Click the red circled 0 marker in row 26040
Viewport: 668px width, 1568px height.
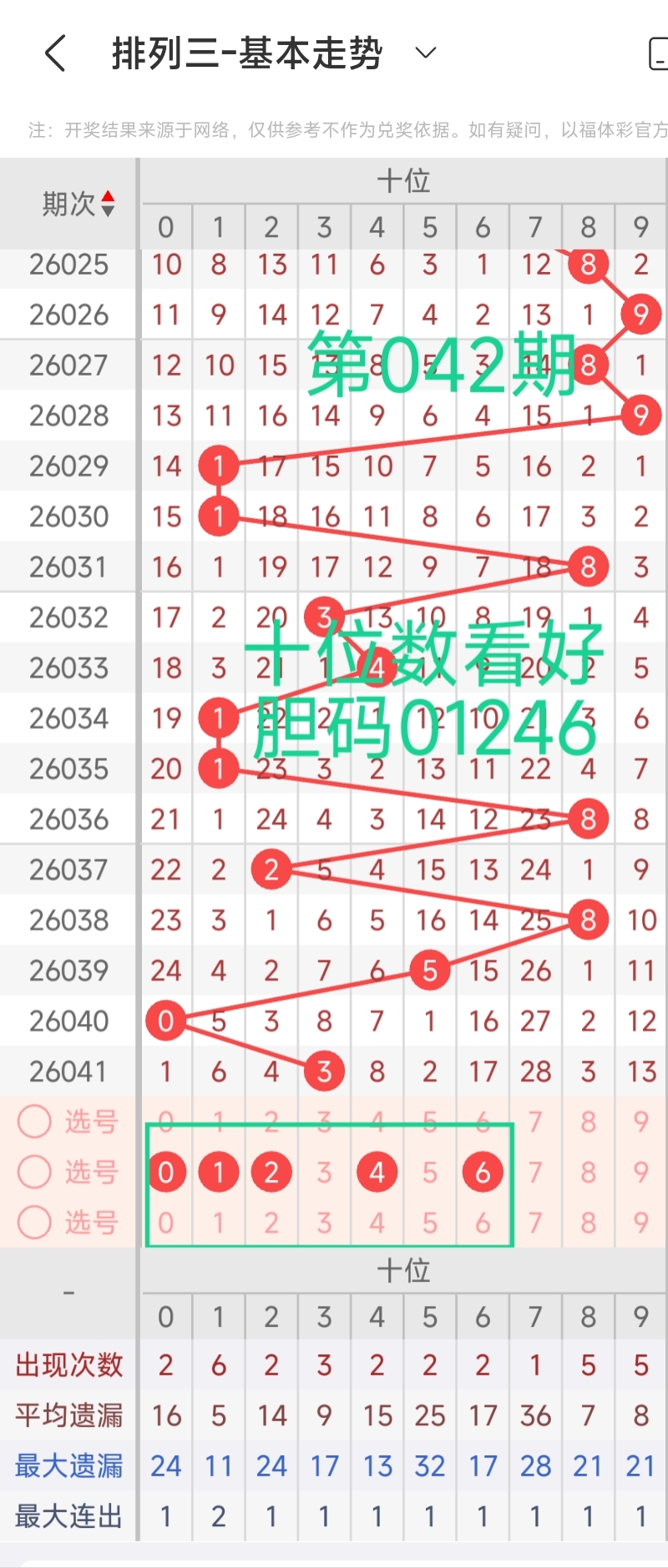(x=165, y=1021)
